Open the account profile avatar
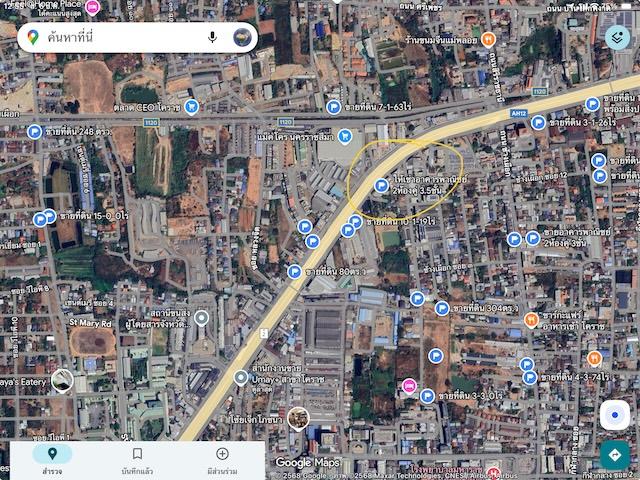Screen dimensions: 640x480 click(242, 37)
